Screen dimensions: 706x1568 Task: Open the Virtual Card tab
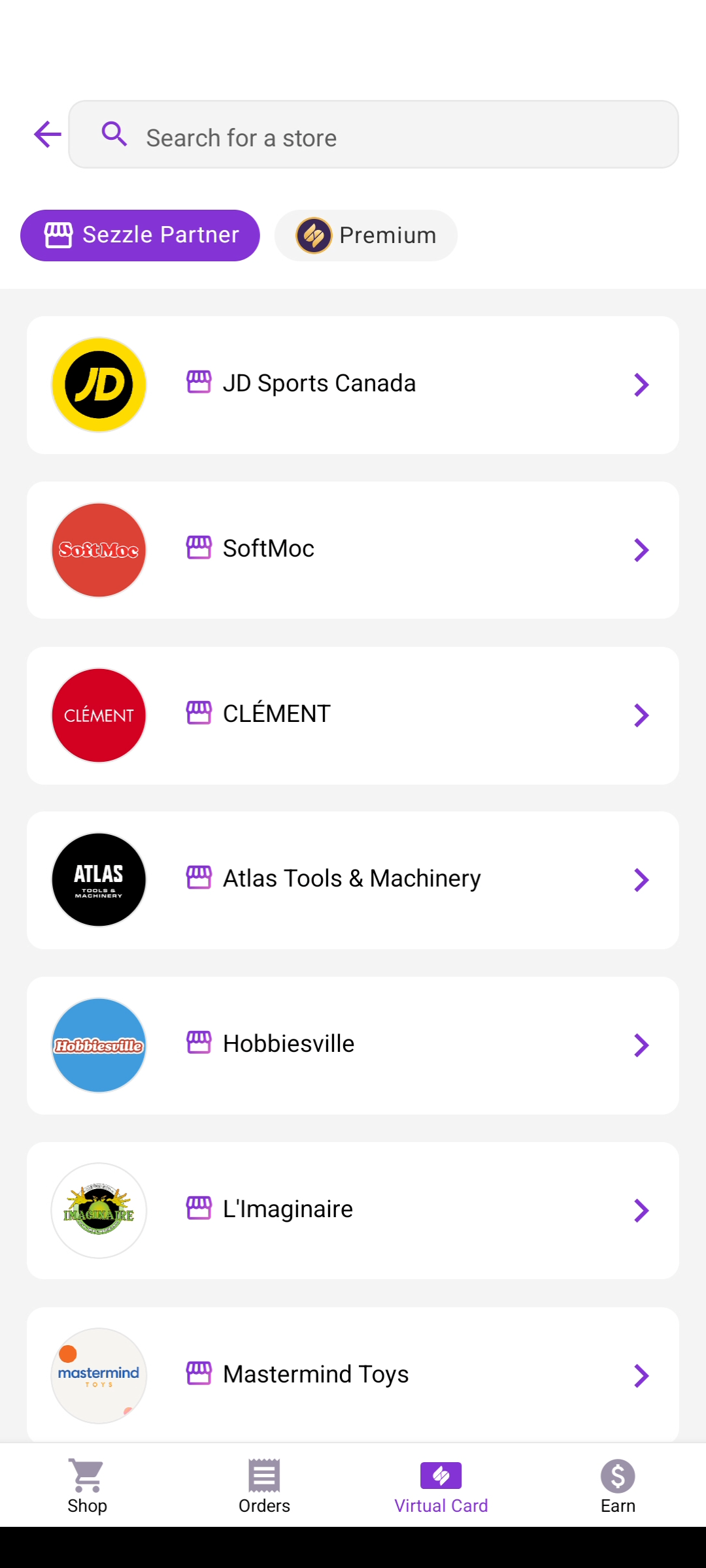point(441,1486)
